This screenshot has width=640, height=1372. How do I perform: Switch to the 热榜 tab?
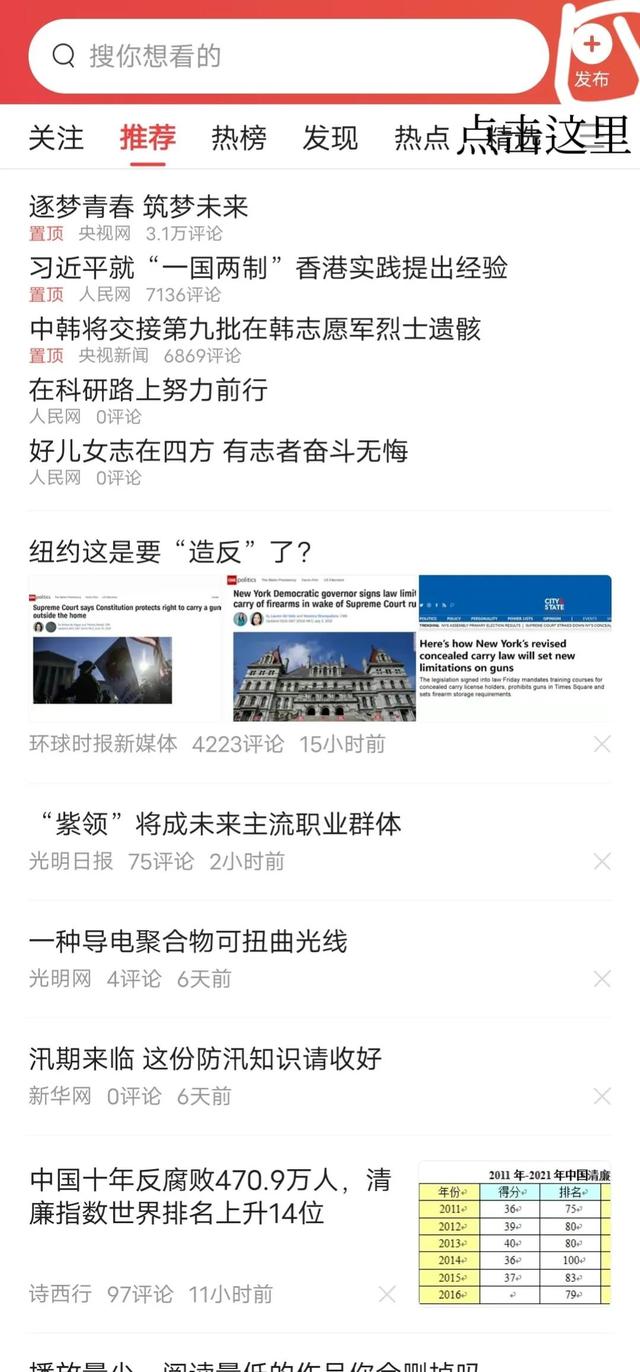pyautogui.click(x=239, y=138)
